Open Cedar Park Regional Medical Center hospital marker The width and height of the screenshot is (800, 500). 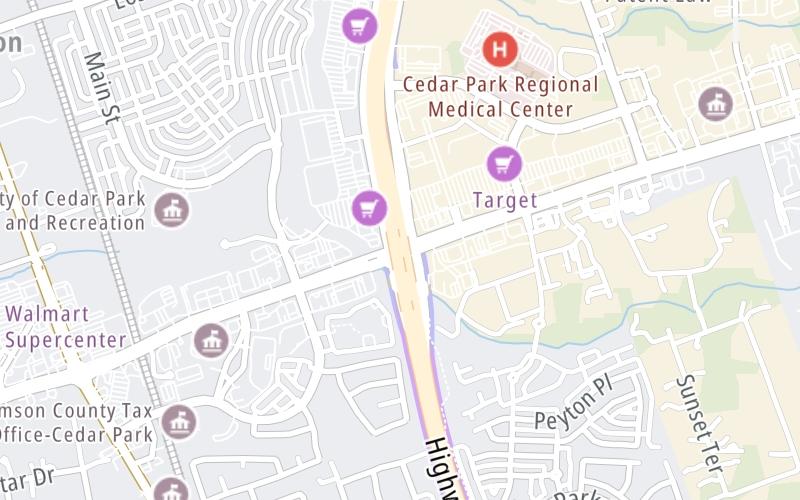click(500, 47)
